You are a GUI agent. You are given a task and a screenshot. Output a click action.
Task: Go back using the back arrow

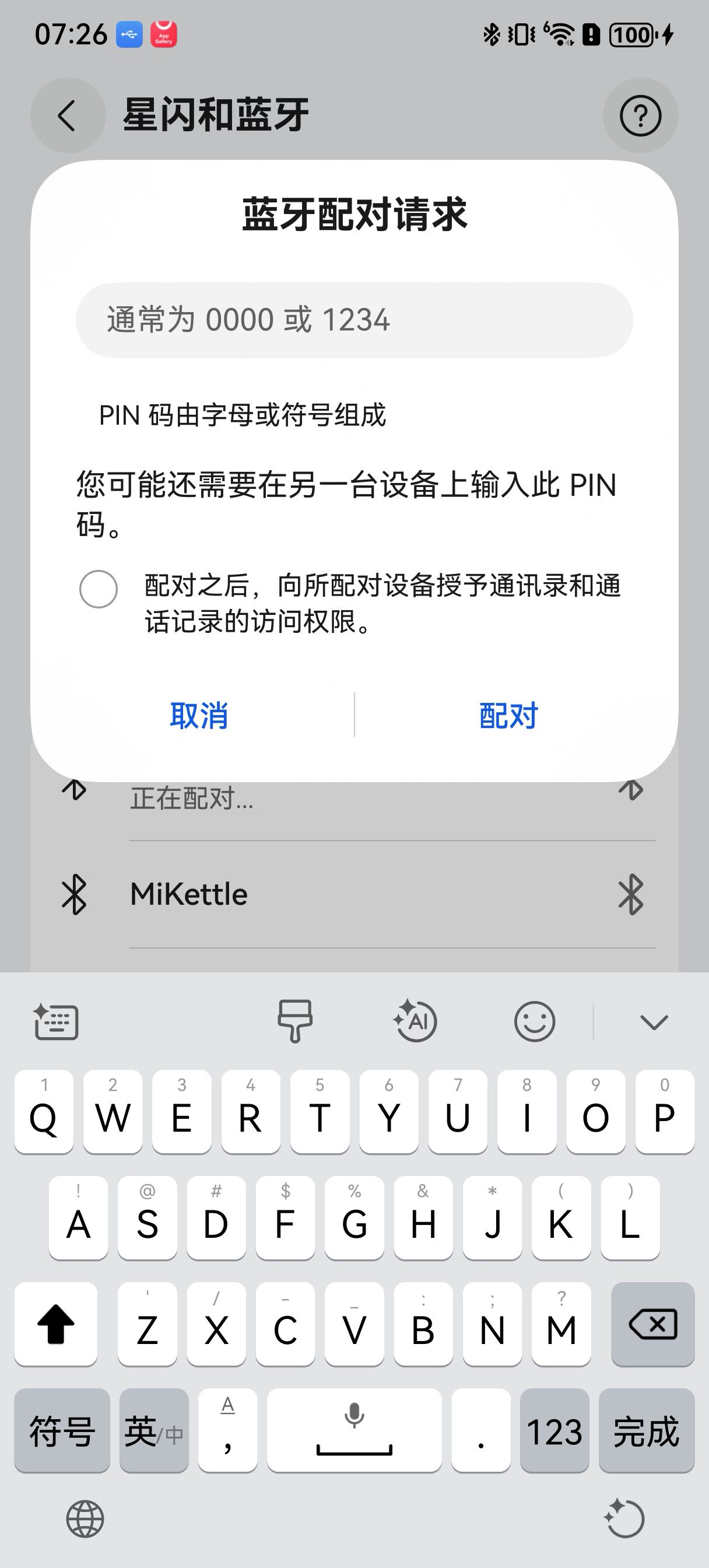point(67,116)
